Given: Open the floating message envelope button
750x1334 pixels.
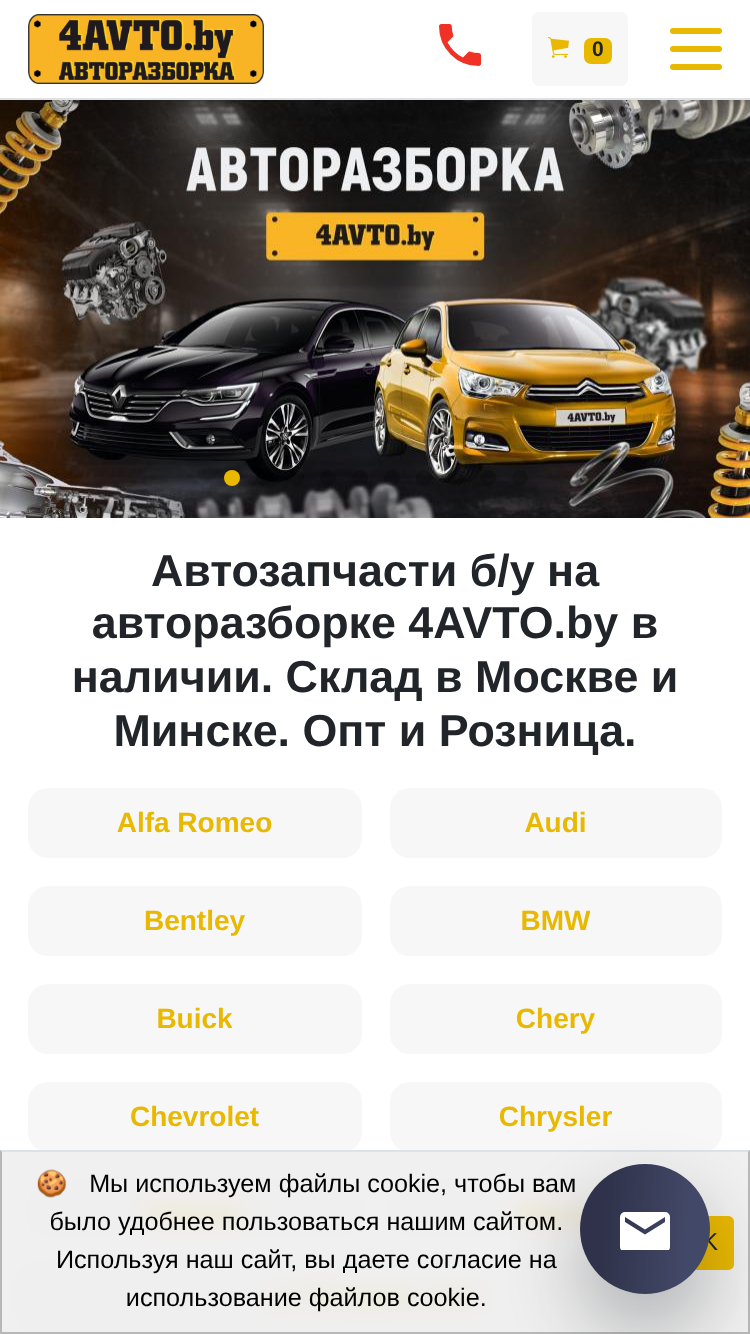Looking at the screenshot, I should tap(645, 1229).
